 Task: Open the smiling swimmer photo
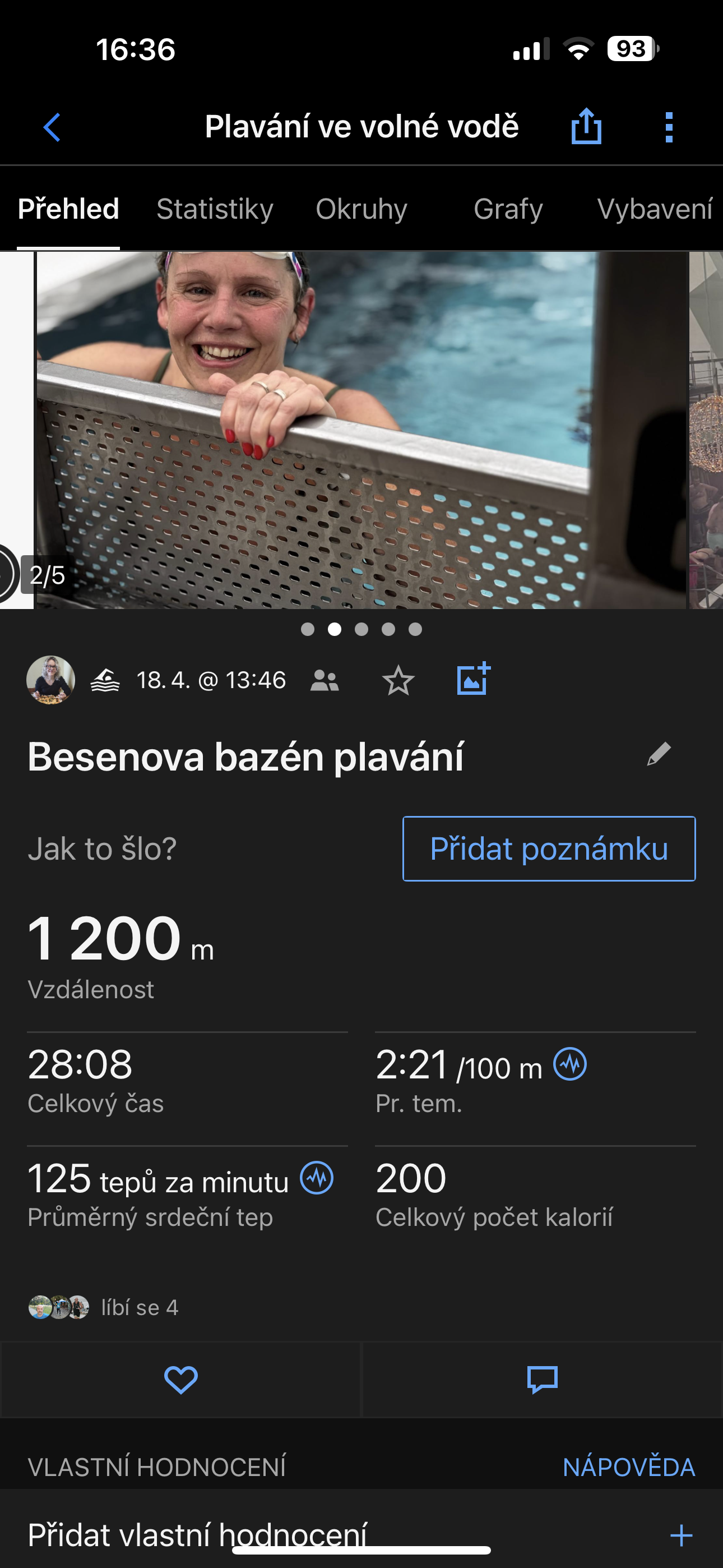tap(361, 430)
